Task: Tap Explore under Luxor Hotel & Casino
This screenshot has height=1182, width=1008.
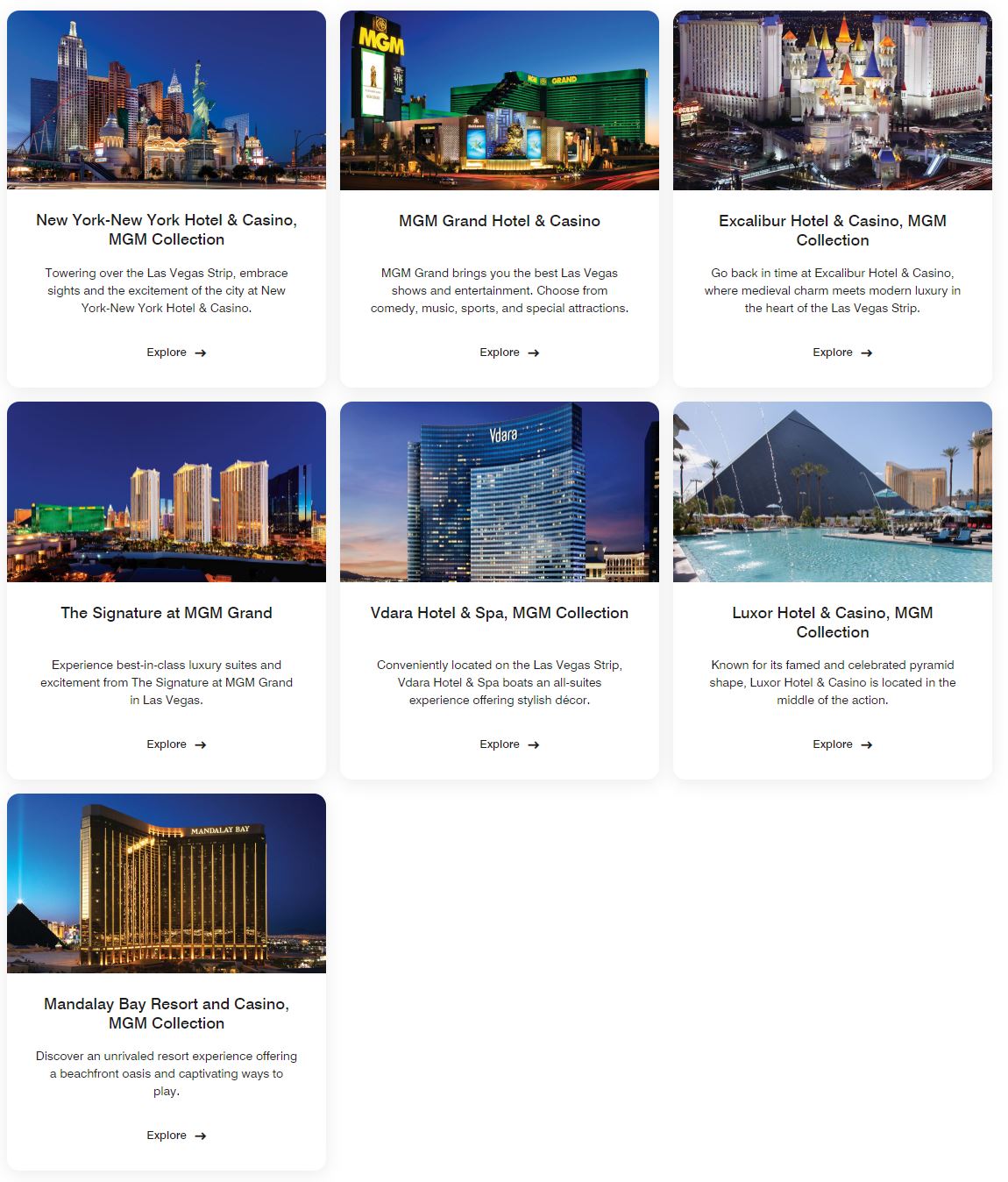Action: pos(841,744)
